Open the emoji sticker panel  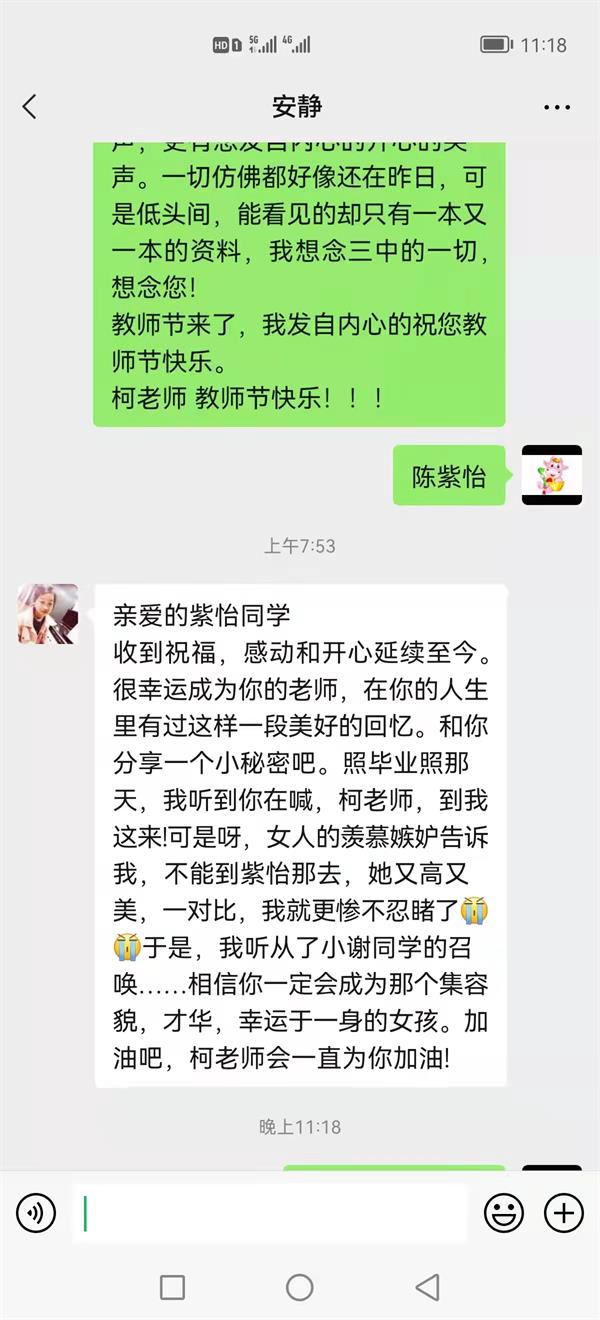pos(504,1214)
